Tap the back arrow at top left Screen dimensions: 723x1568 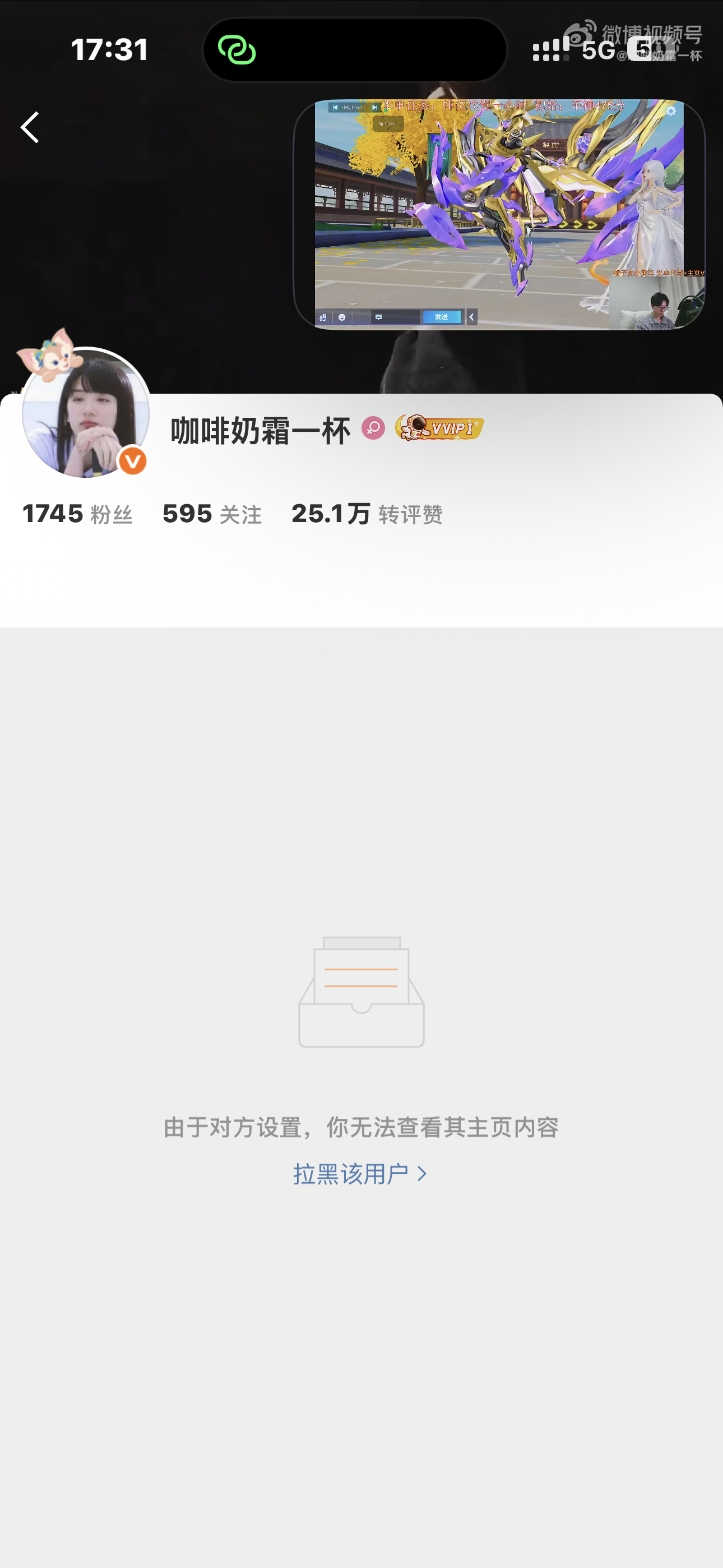pos(29,127)
